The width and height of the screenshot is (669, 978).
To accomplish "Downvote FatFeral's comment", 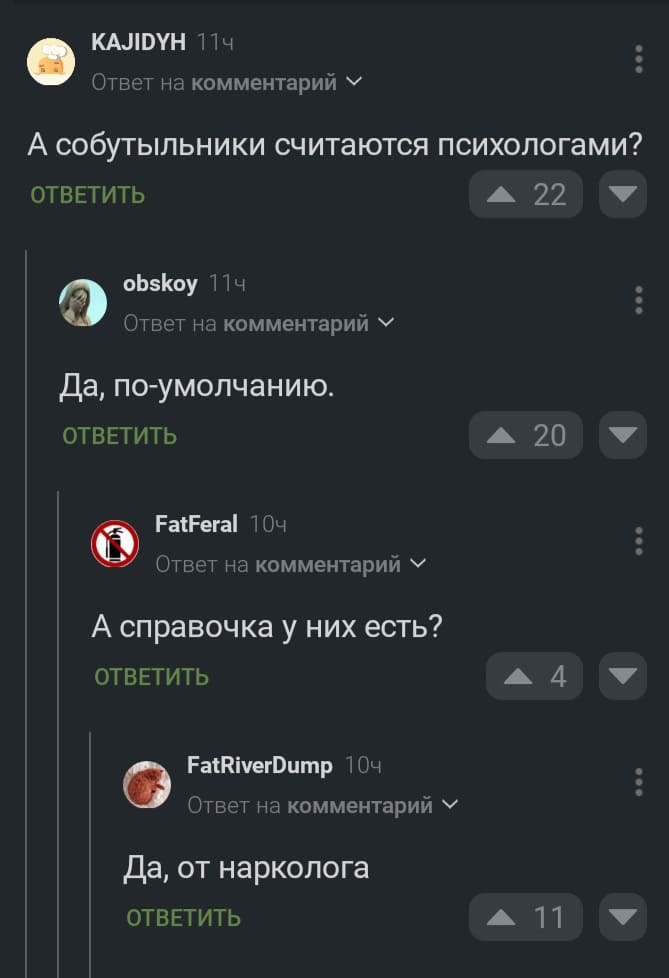I will pyautogui.click(x=622, y=676).
